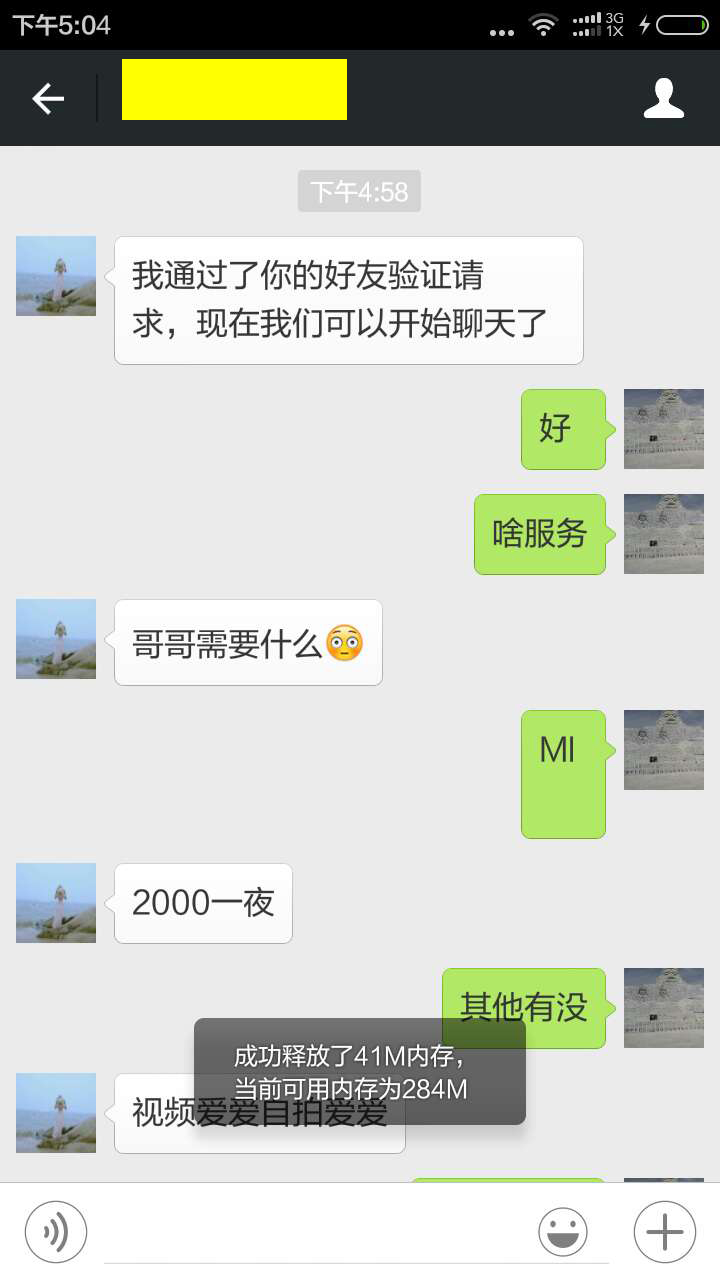Image resolution: width=720 pixels, height=1280 pixels.
Task: Open contact details via person icon top right
Action: click(663, 98)
